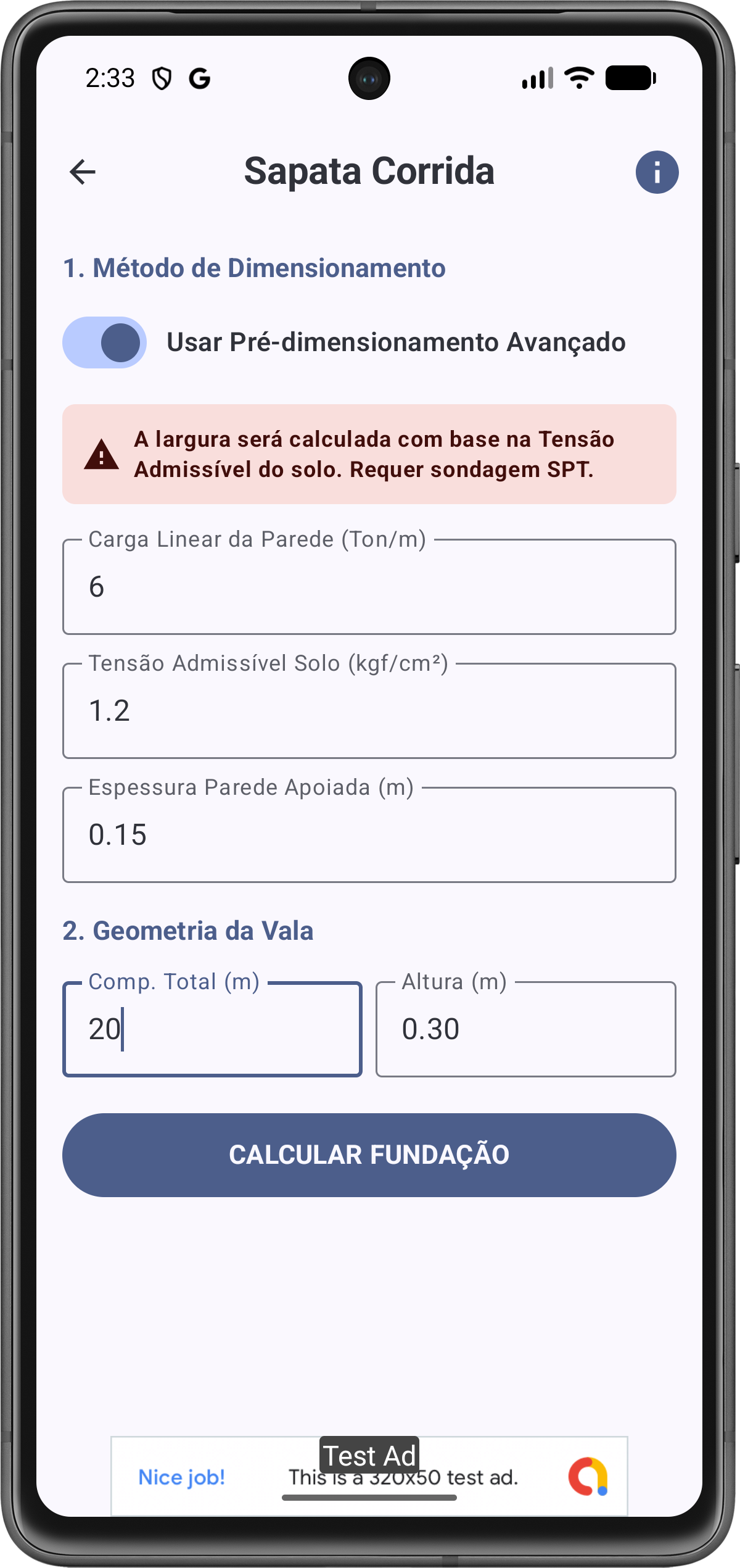Open the Nice job! test ad link

pyautogui.click(x=182, y=1476)
